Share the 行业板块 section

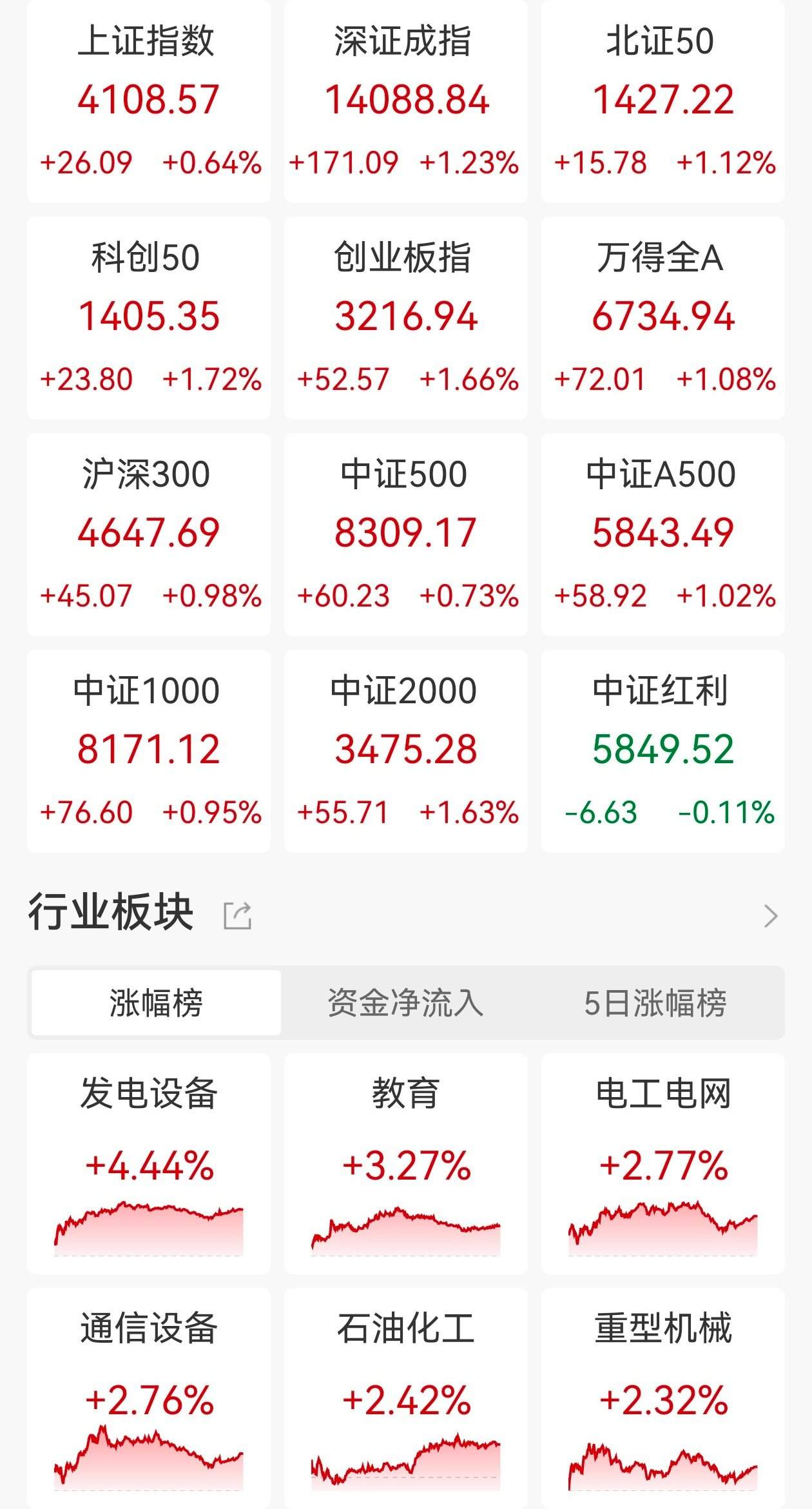click(237, 915)
